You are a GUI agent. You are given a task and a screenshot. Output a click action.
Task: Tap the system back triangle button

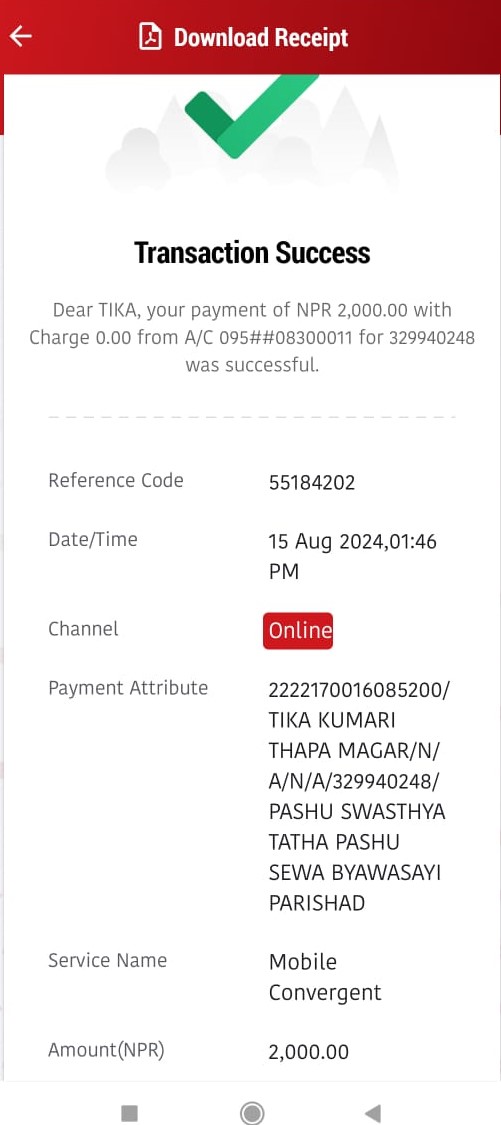point(373,1113)
